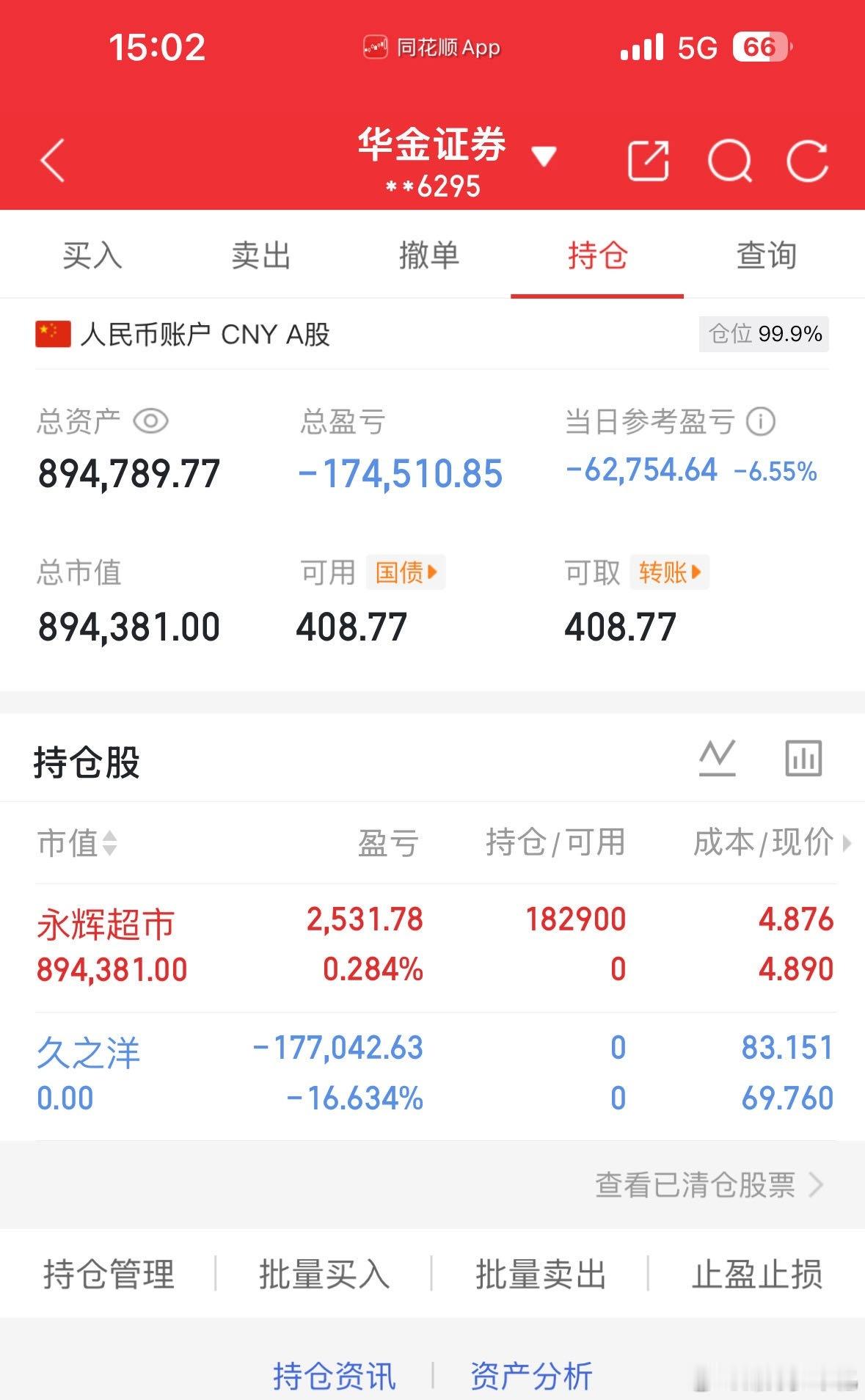865x1400 pixels.
Task: Expand the 转账 option beside 可取
Action: (x=668, y=573)
